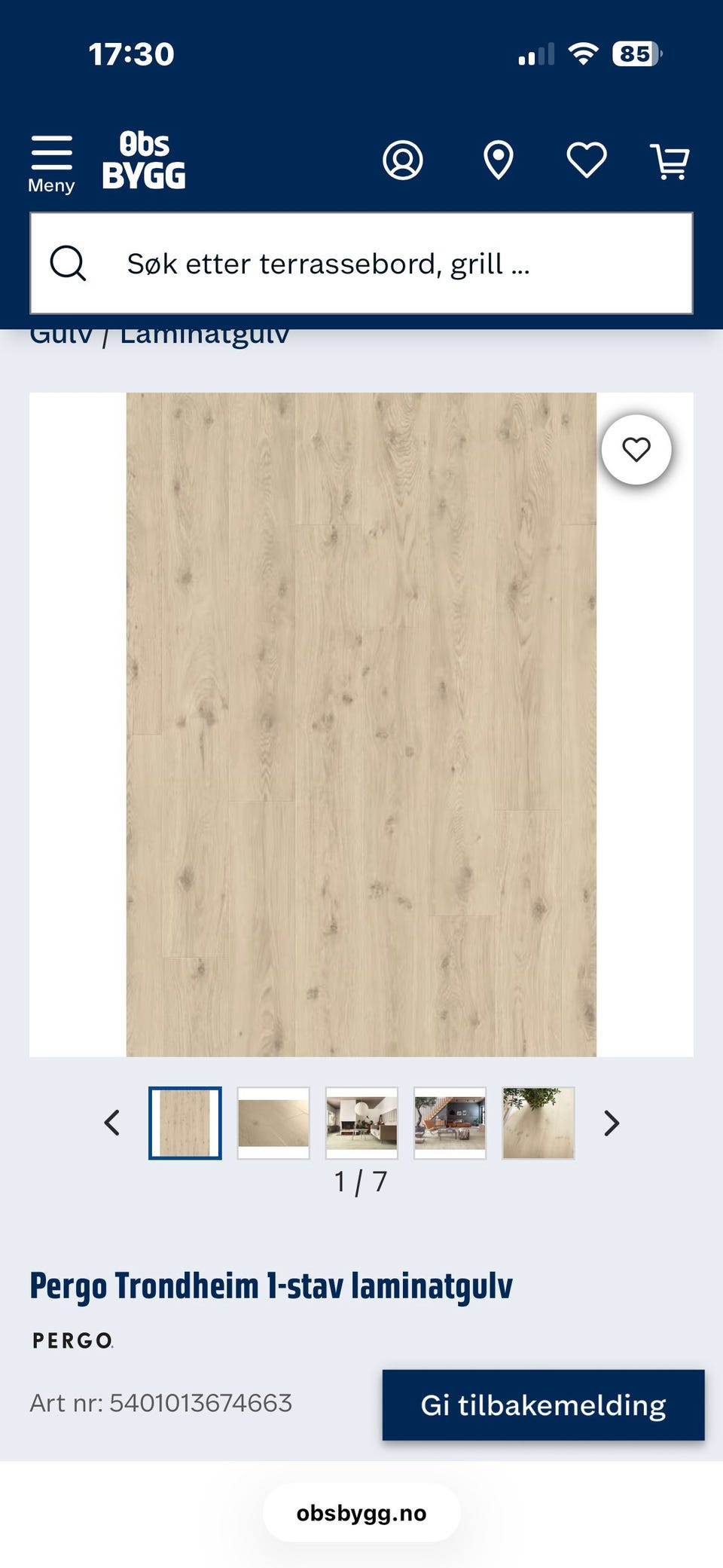Show the next product image
The image size is (723, 1568).
(612, 1123)
